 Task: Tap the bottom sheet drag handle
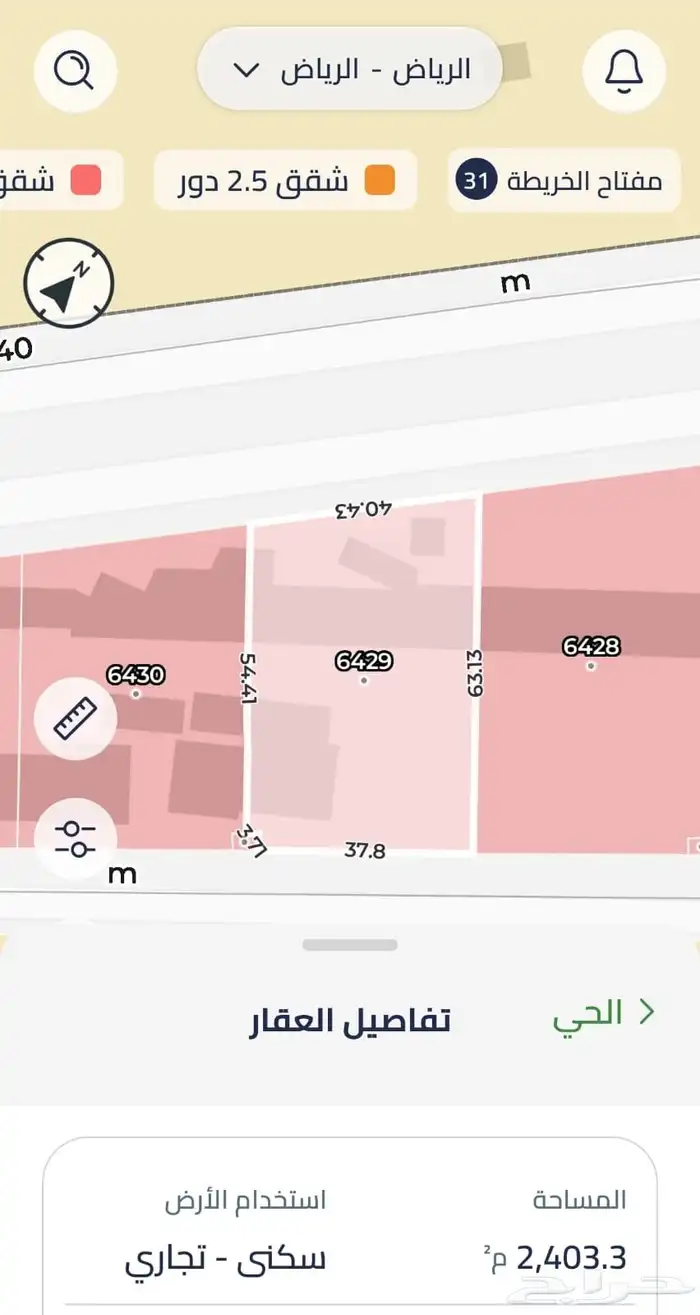pos(350,945)
